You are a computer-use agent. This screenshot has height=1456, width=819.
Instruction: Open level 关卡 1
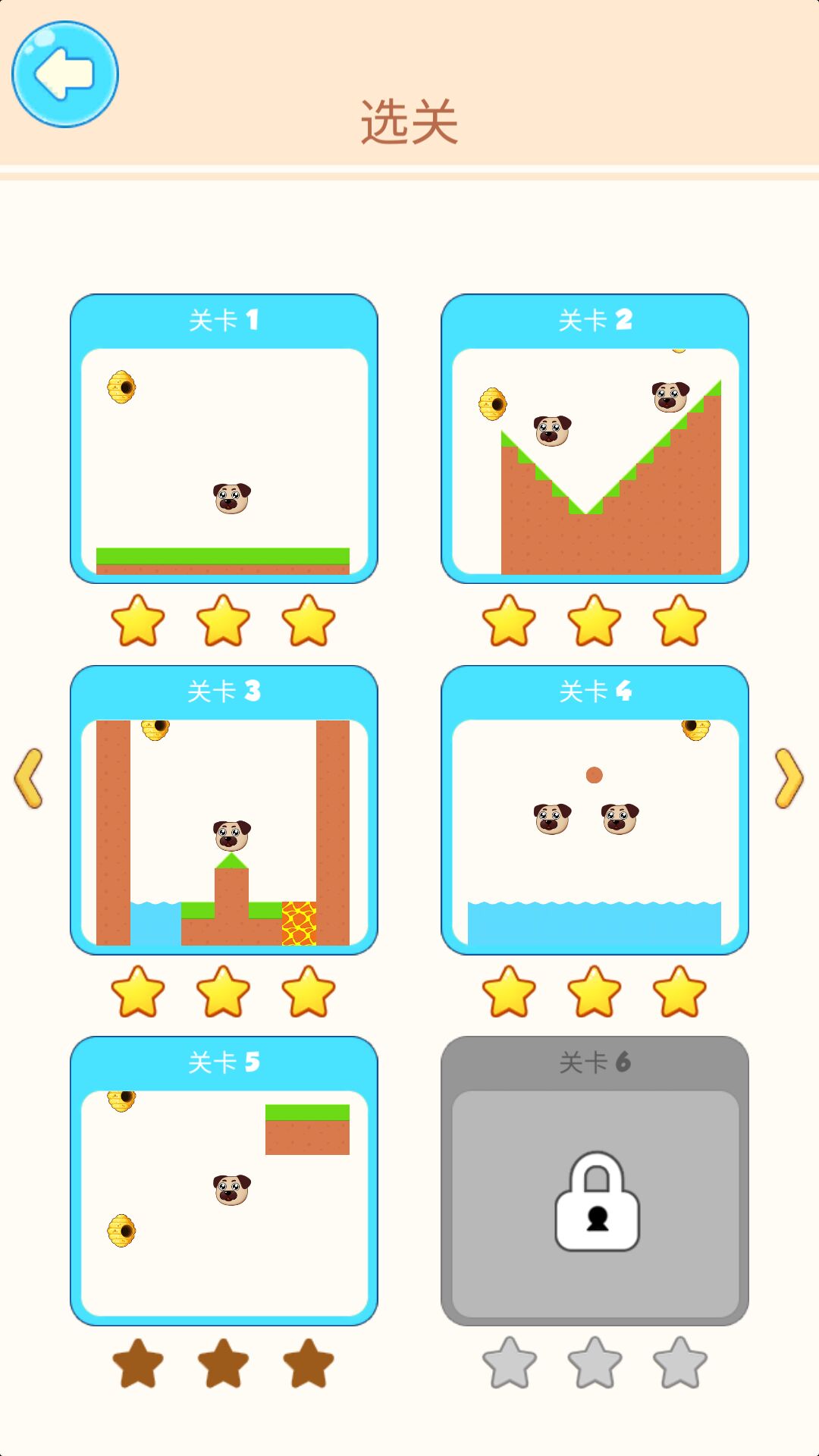point(224,440)
